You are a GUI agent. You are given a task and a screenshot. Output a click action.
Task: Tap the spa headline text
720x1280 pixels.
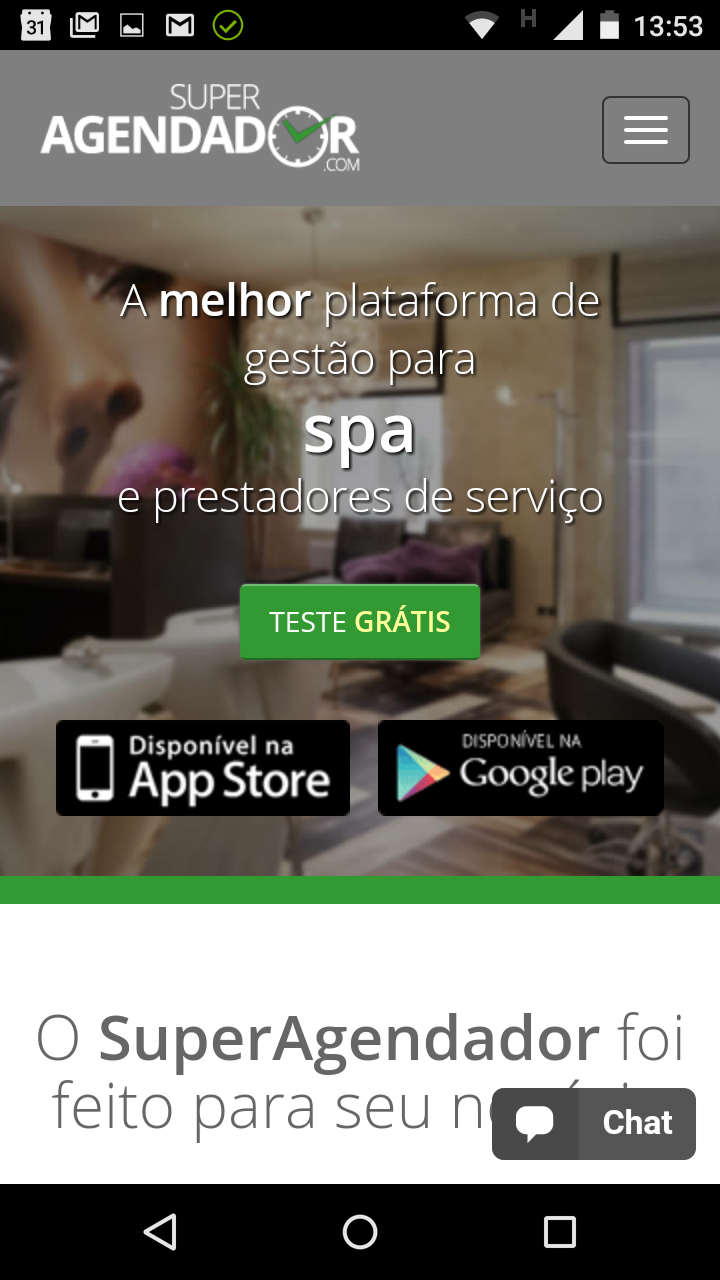pyautogui.click(x=359, y=432)
